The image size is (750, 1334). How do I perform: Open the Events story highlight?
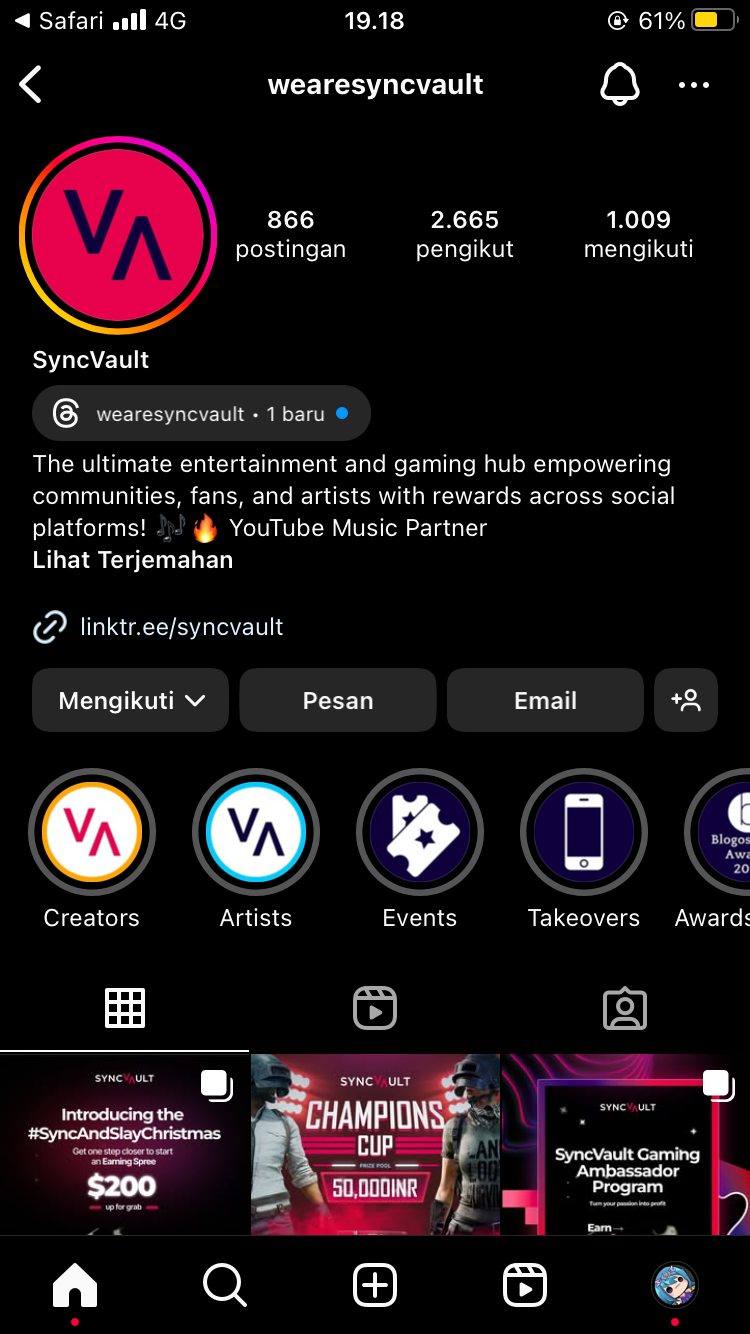click(x=420, y=832)
